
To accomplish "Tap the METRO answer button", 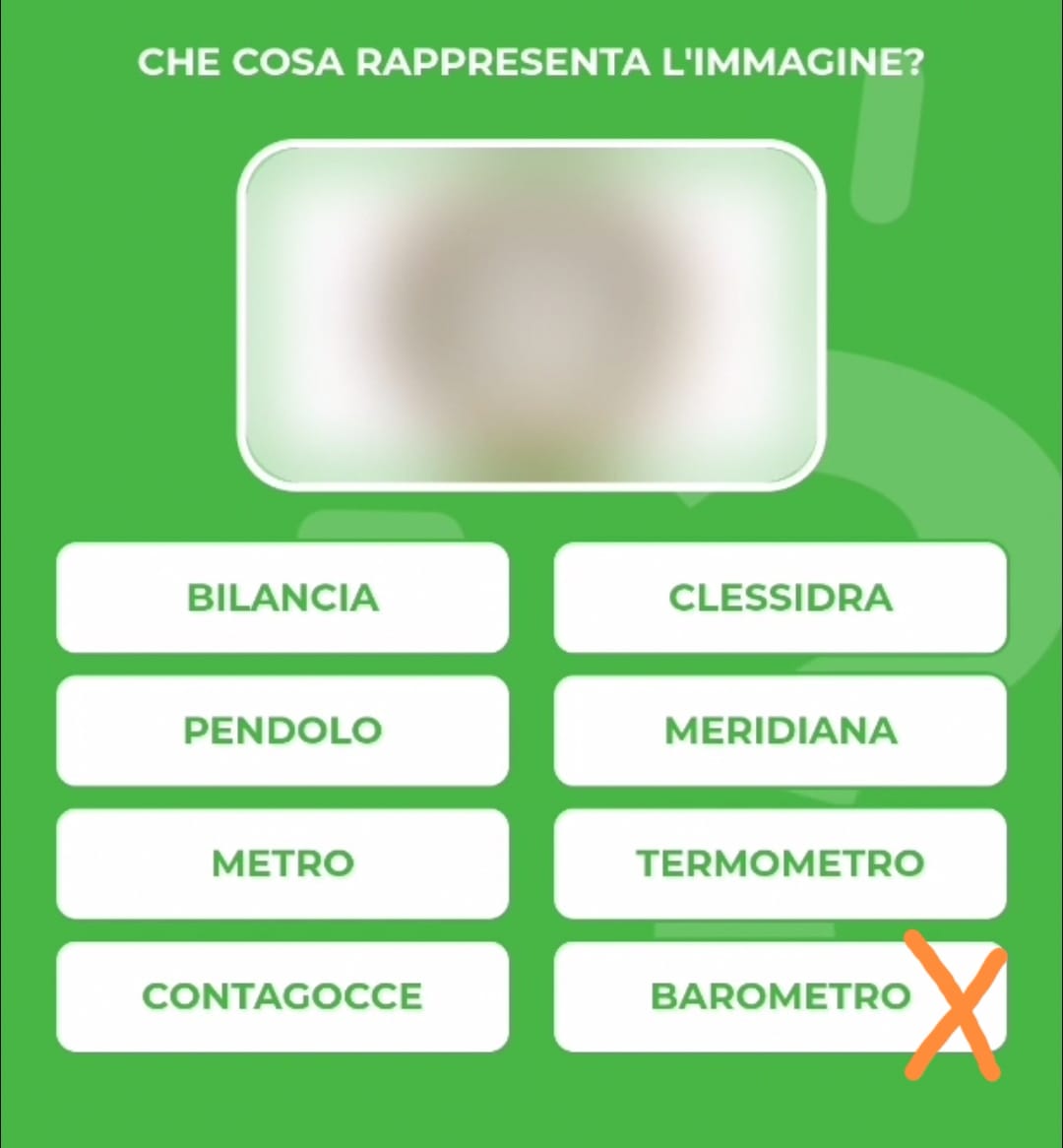I will 282,863.
